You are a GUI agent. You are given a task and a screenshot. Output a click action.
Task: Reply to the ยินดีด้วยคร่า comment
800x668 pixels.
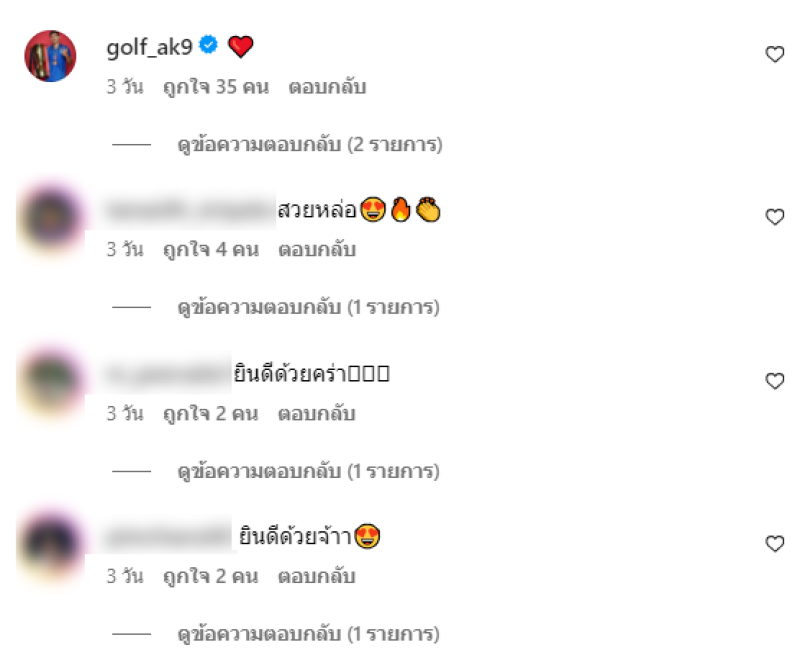[x=316, y=413]
